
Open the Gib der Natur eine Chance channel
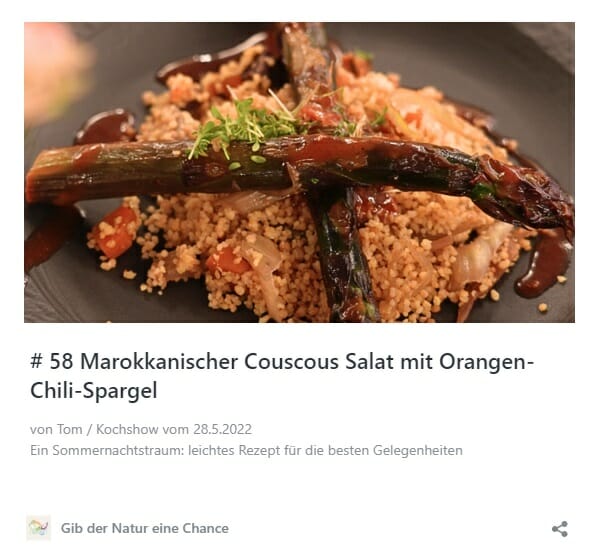pyautogui.click(x=144, y=528)
